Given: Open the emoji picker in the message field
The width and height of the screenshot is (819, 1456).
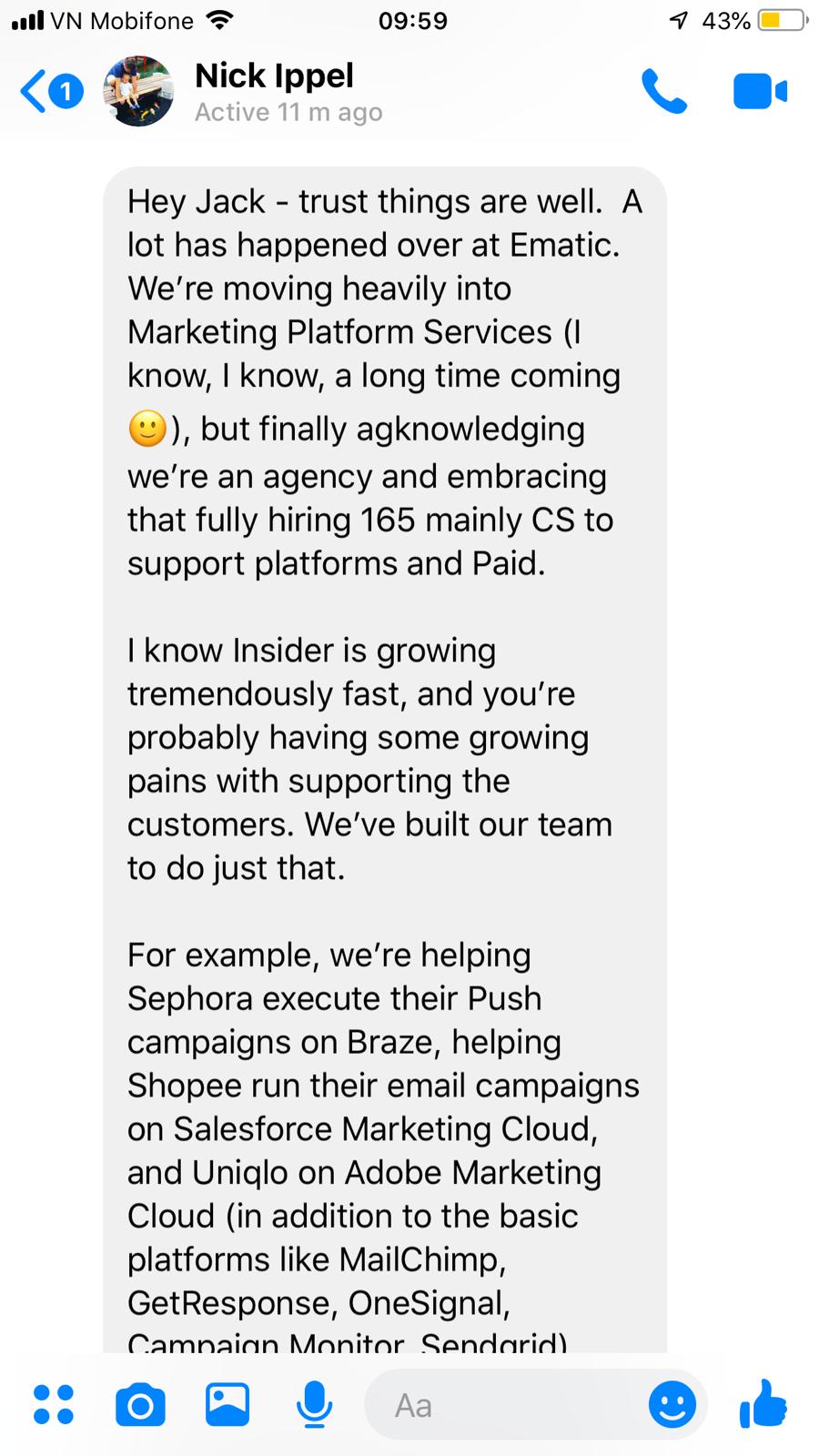Looking at the screenshot, I should [x=672, y=1405].
